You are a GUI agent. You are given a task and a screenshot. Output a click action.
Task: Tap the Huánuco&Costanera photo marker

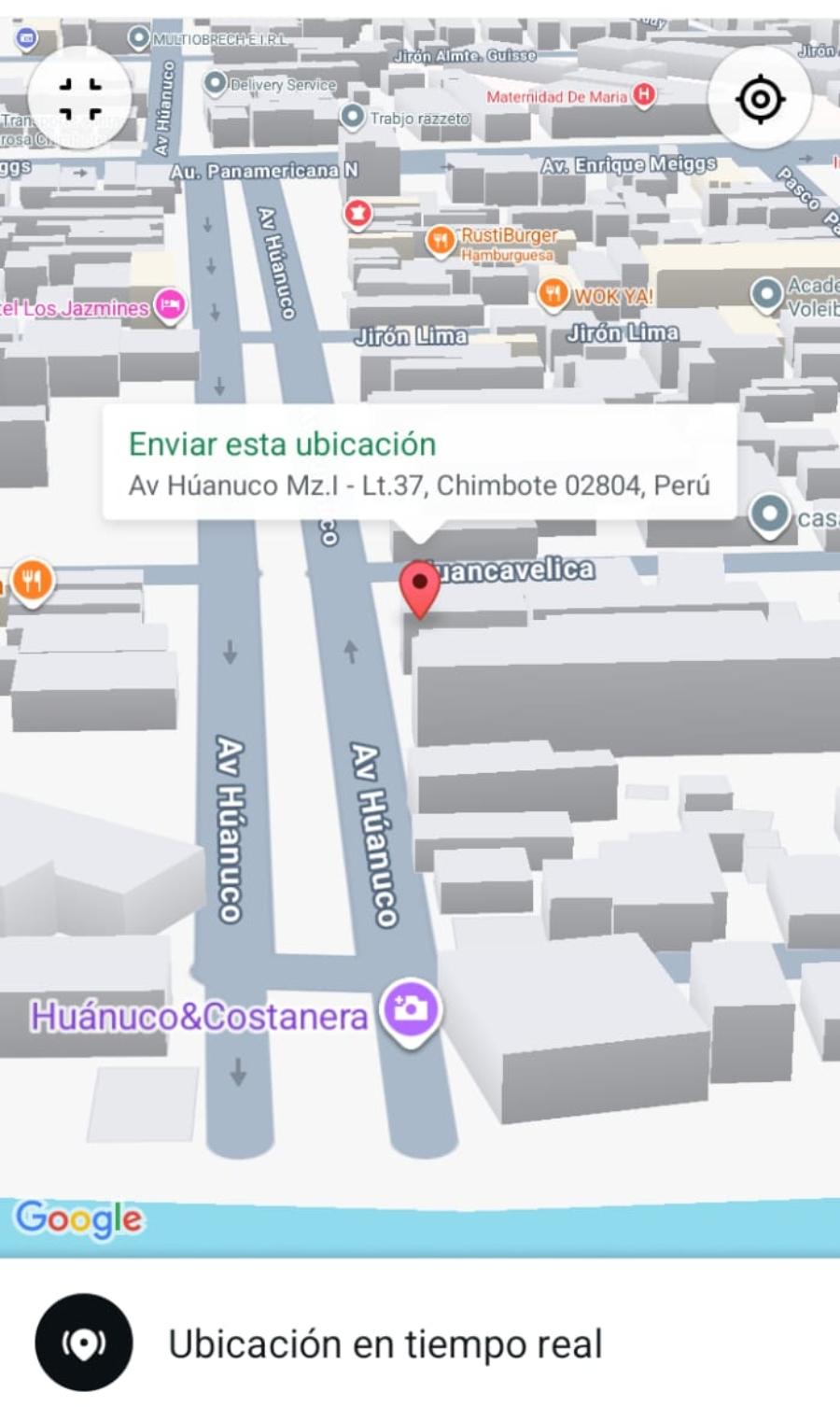[x=412, y=1009]
